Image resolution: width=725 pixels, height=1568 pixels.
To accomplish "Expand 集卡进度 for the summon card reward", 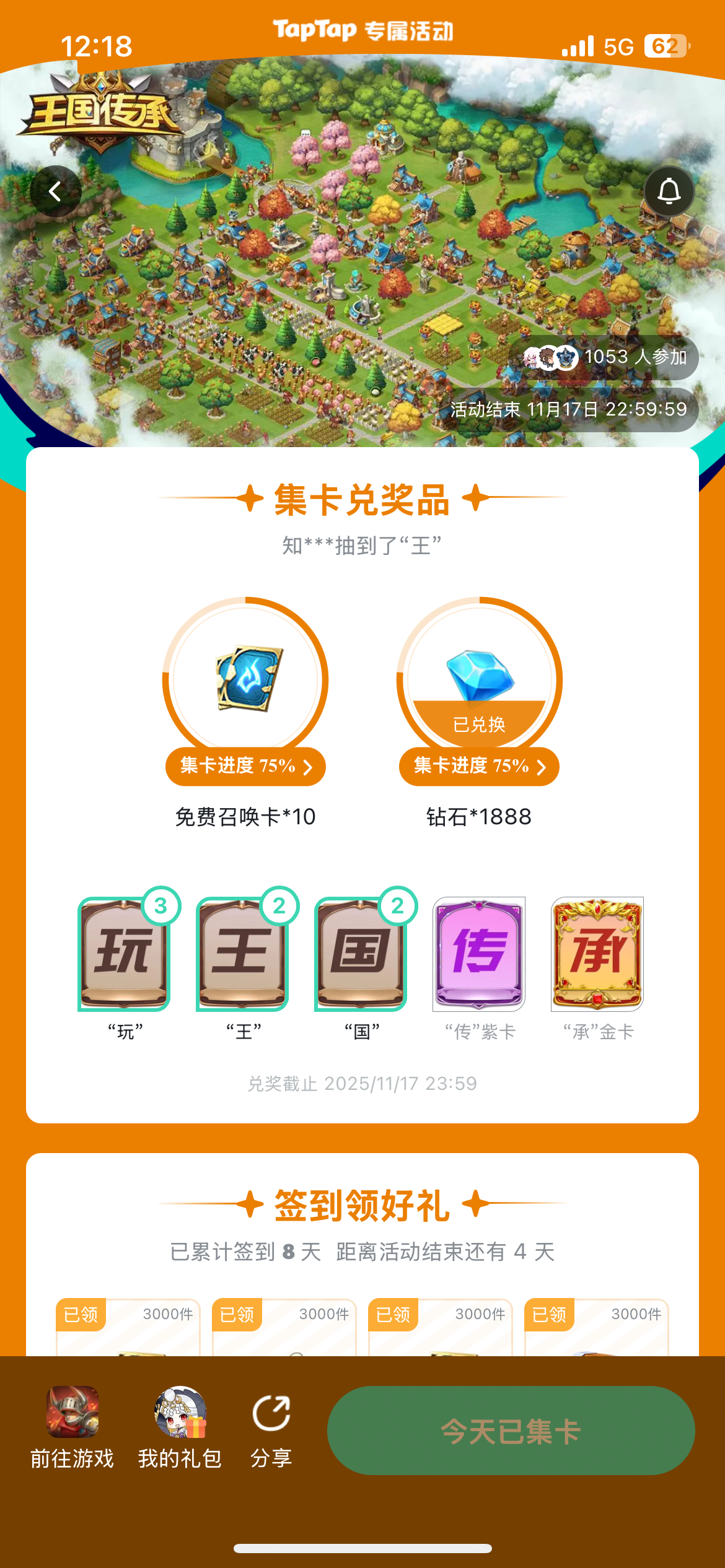I will (x=245, y=767).
